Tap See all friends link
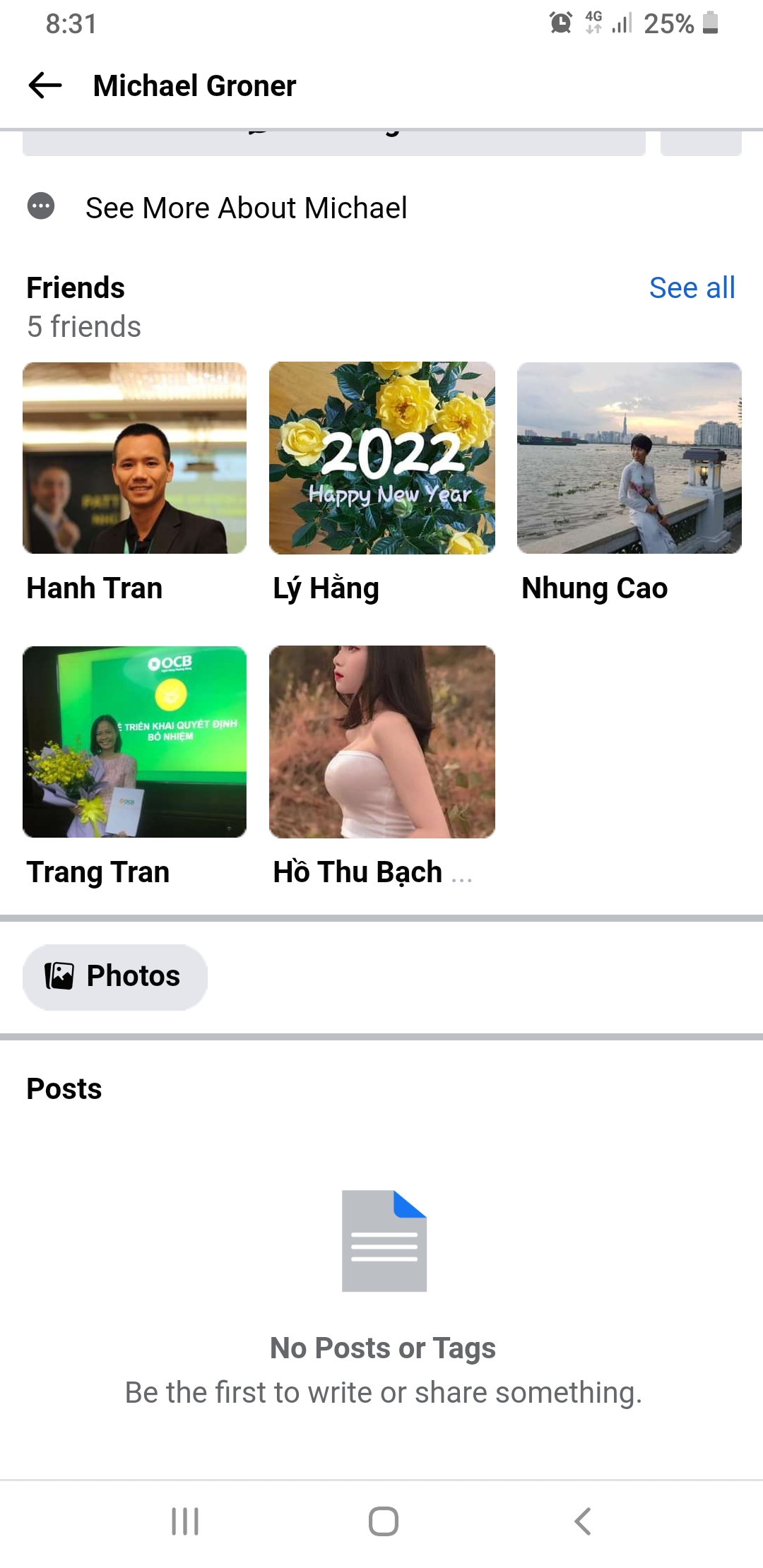 692,288
